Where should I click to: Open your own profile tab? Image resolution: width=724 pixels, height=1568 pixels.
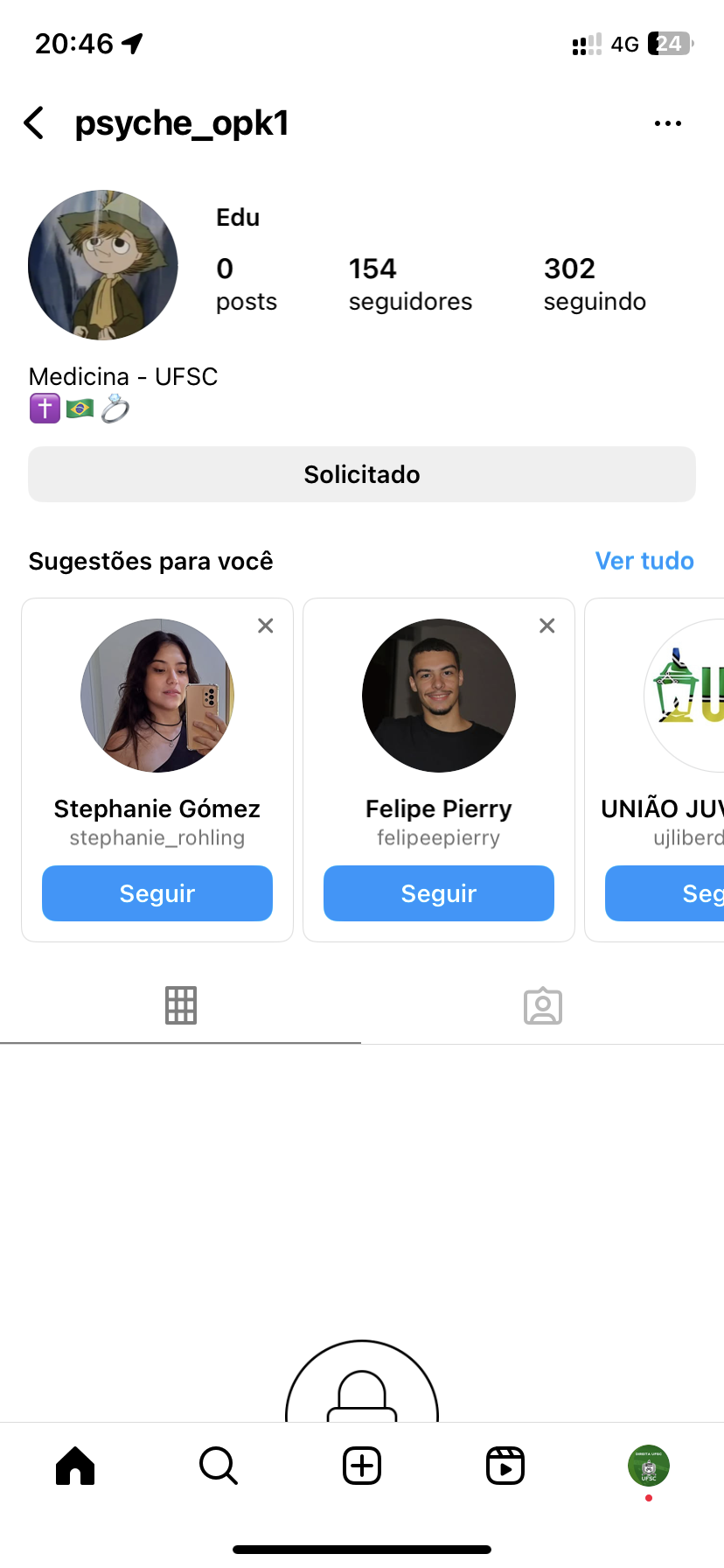point(648,1466)
